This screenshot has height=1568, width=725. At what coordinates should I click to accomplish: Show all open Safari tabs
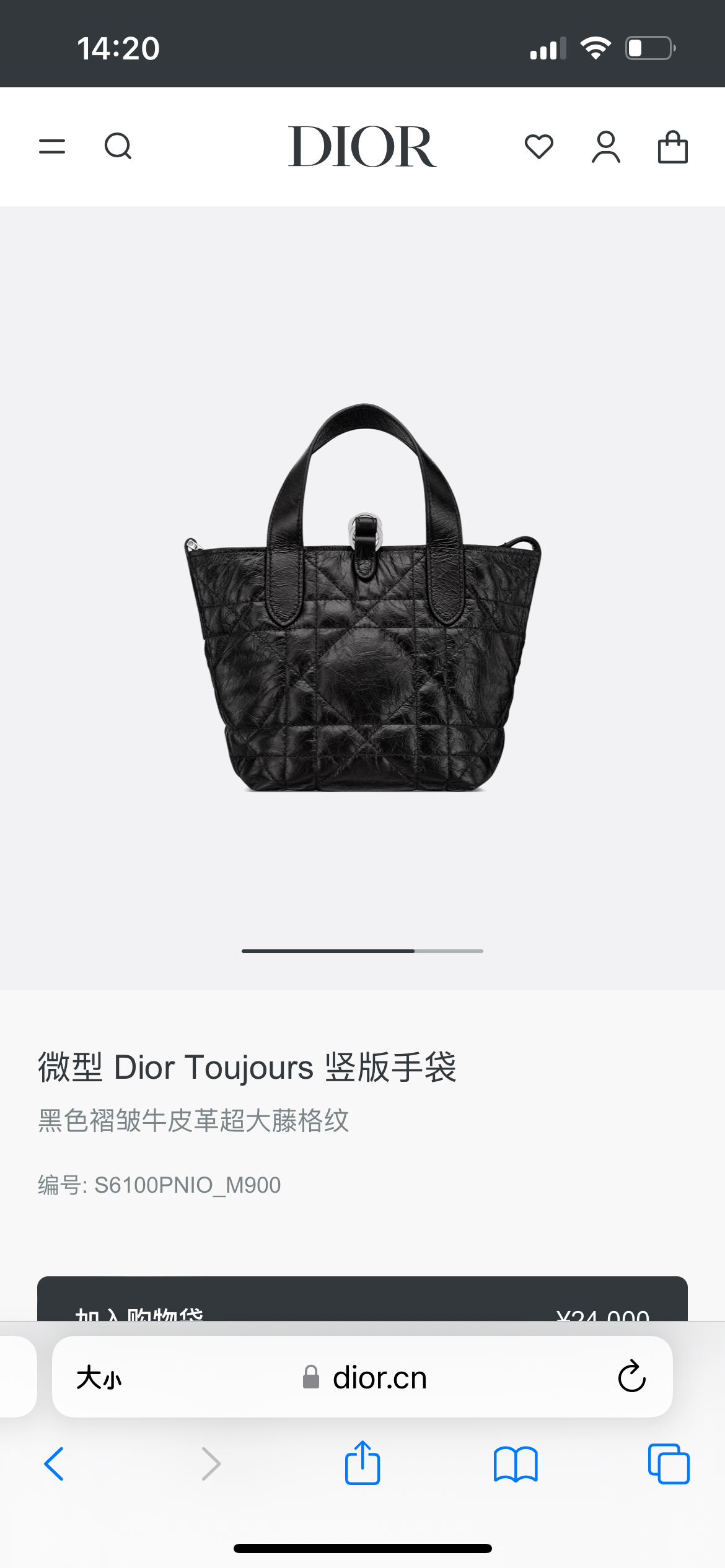[x=669, y=1464]
